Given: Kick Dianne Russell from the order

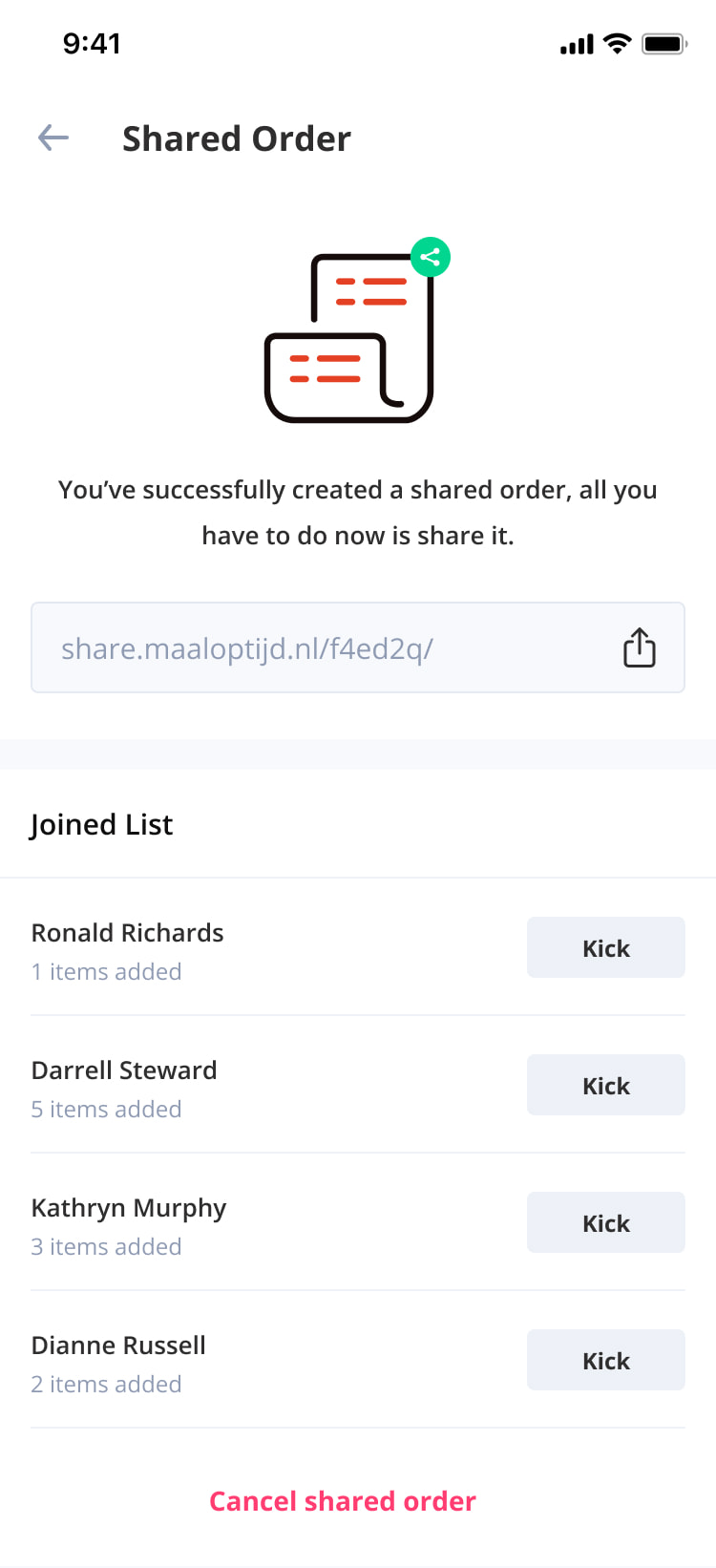Looking at the screenshot, I should pyautogui.click(x=606, y=1360).
